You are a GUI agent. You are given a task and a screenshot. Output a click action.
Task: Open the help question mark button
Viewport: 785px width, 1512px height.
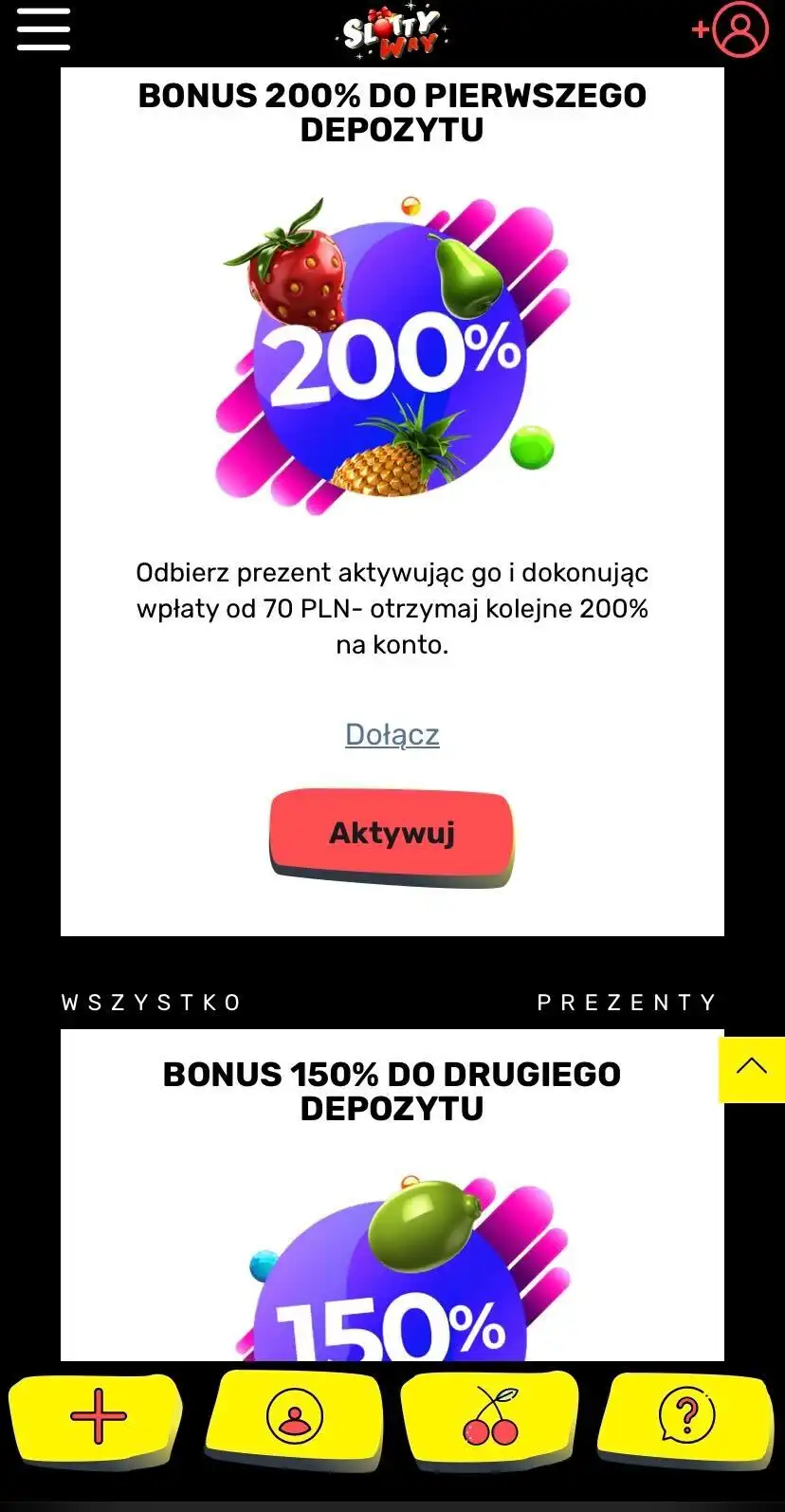(x=686, y=1417)
